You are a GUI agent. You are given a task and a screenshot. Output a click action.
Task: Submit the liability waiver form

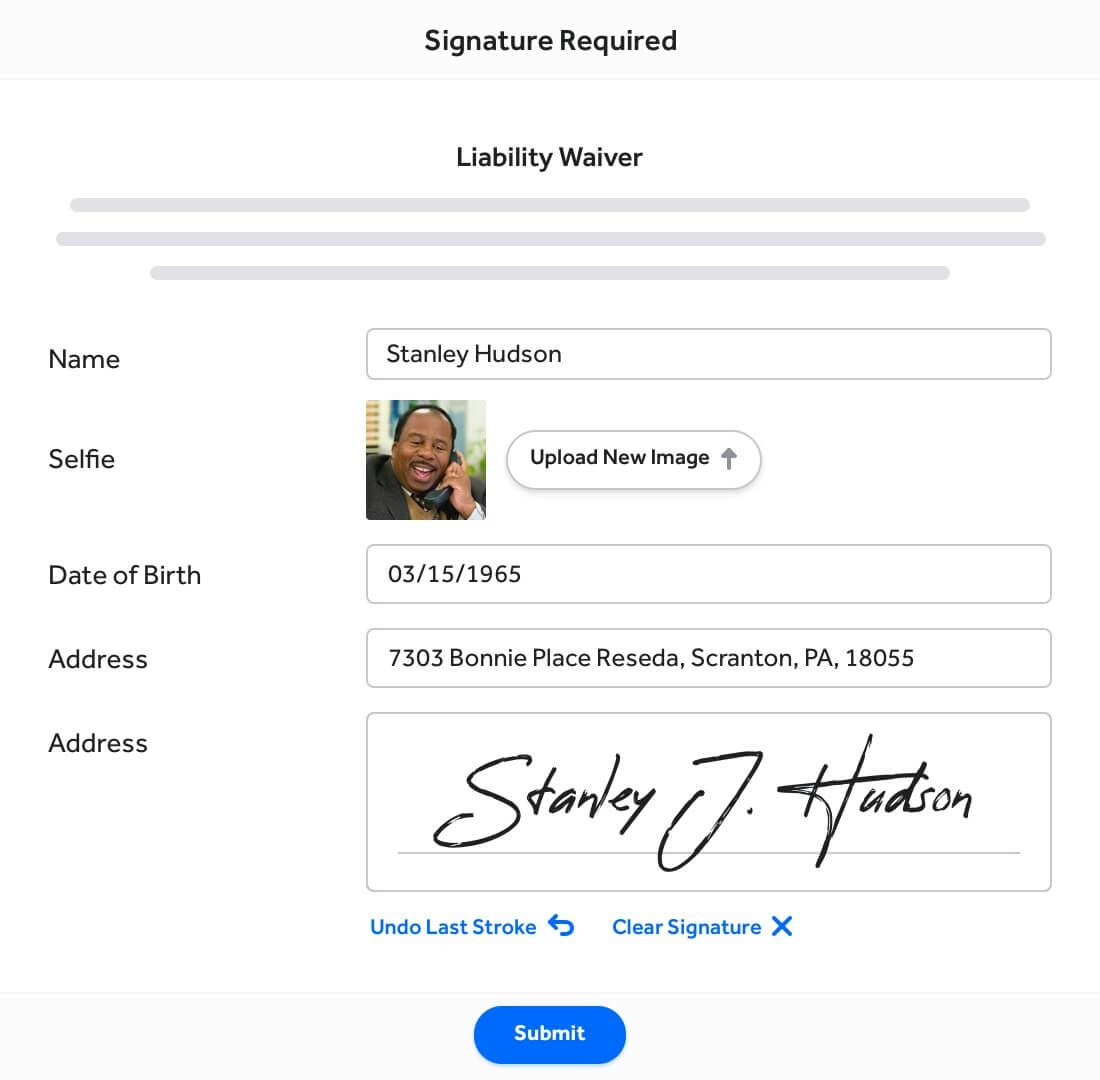pos(549,1034)
